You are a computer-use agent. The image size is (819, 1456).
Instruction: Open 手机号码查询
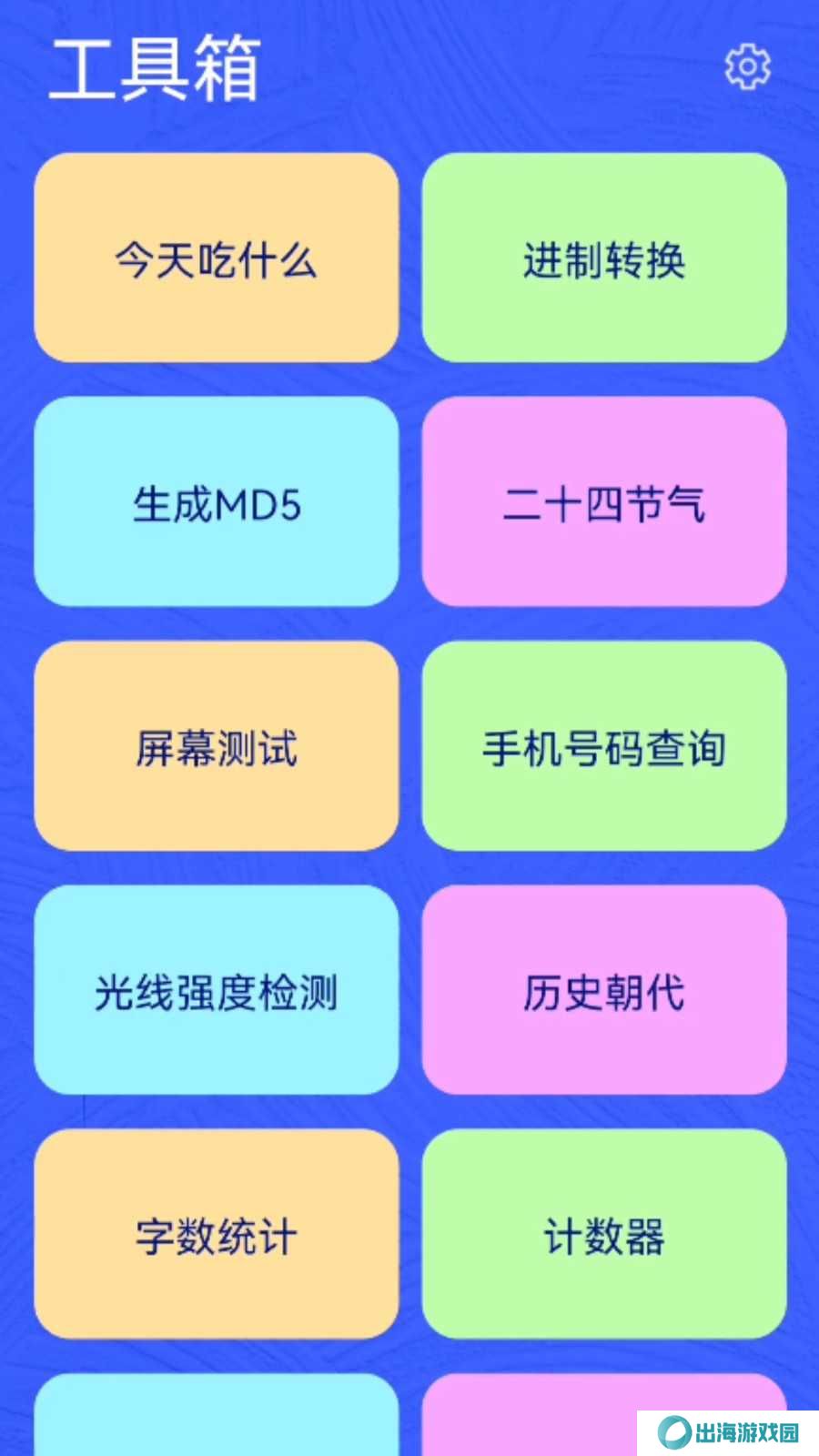tap(604, 745)
